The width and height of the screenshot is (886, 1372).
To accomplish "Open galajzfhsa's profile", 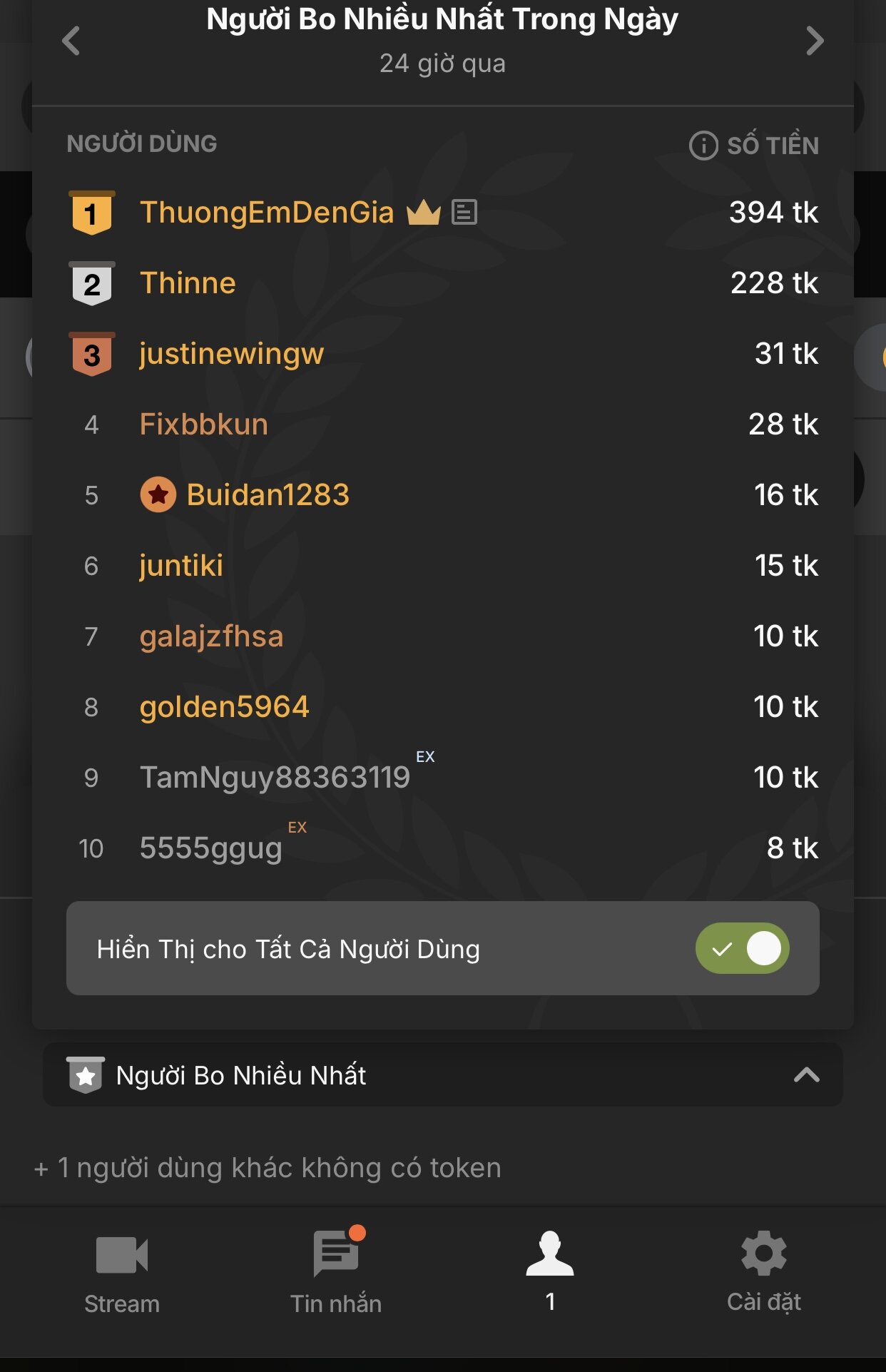I will 211,636.
